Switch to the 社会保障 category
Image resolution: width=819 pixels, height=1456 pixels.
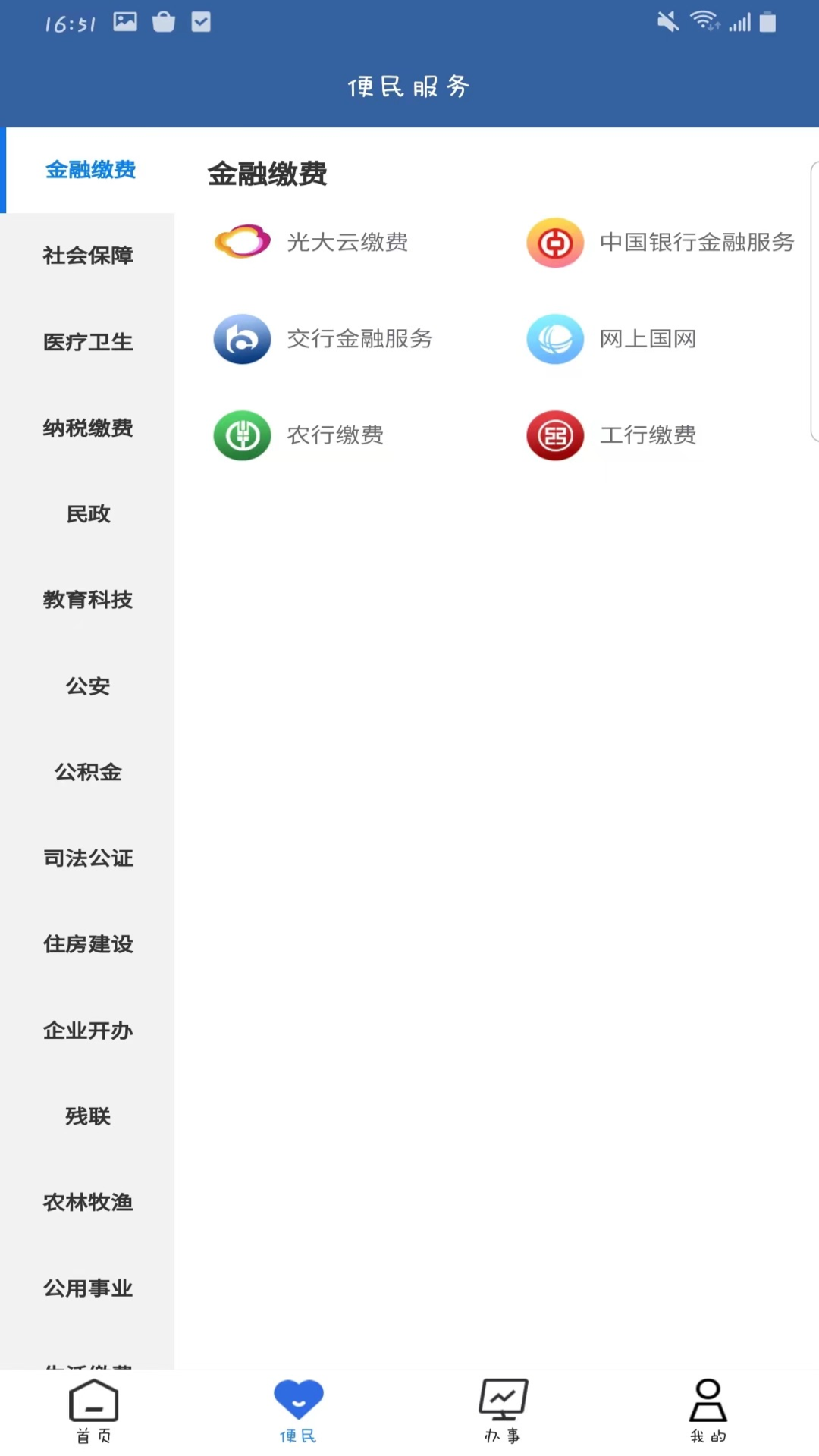click(x=88, y=256)
